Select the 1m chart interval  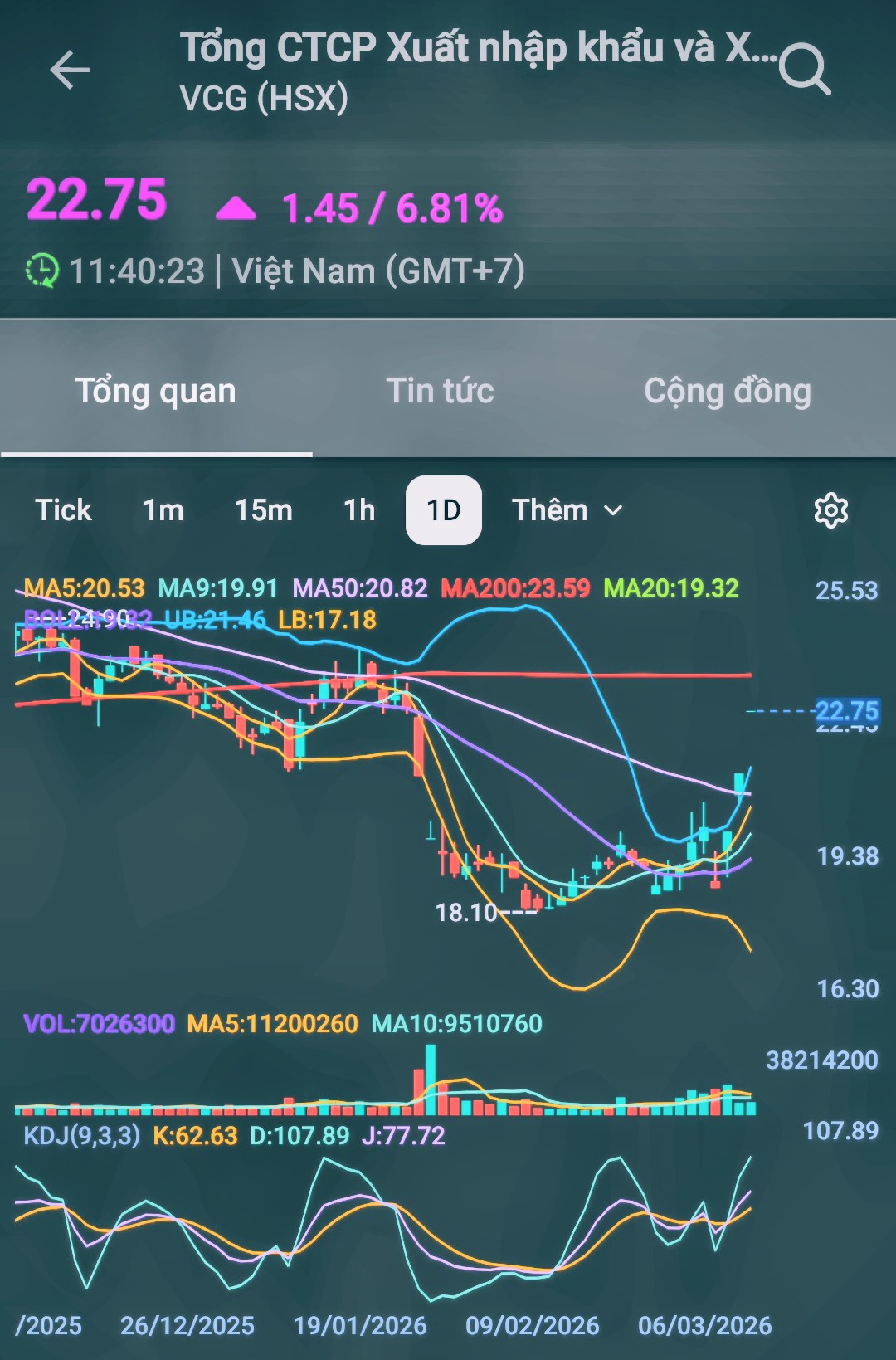163,510
